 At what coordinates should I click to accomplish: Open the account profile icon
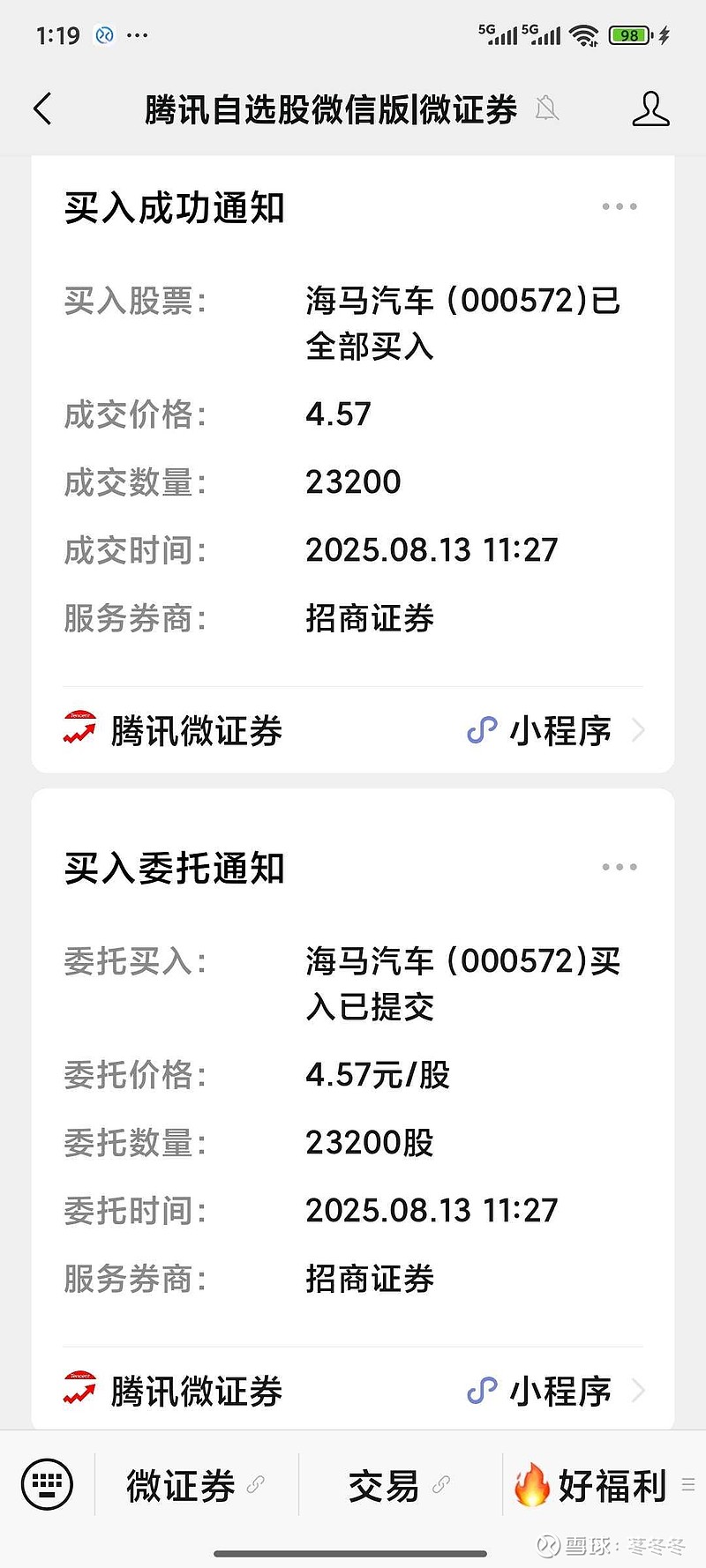[650, 109]
